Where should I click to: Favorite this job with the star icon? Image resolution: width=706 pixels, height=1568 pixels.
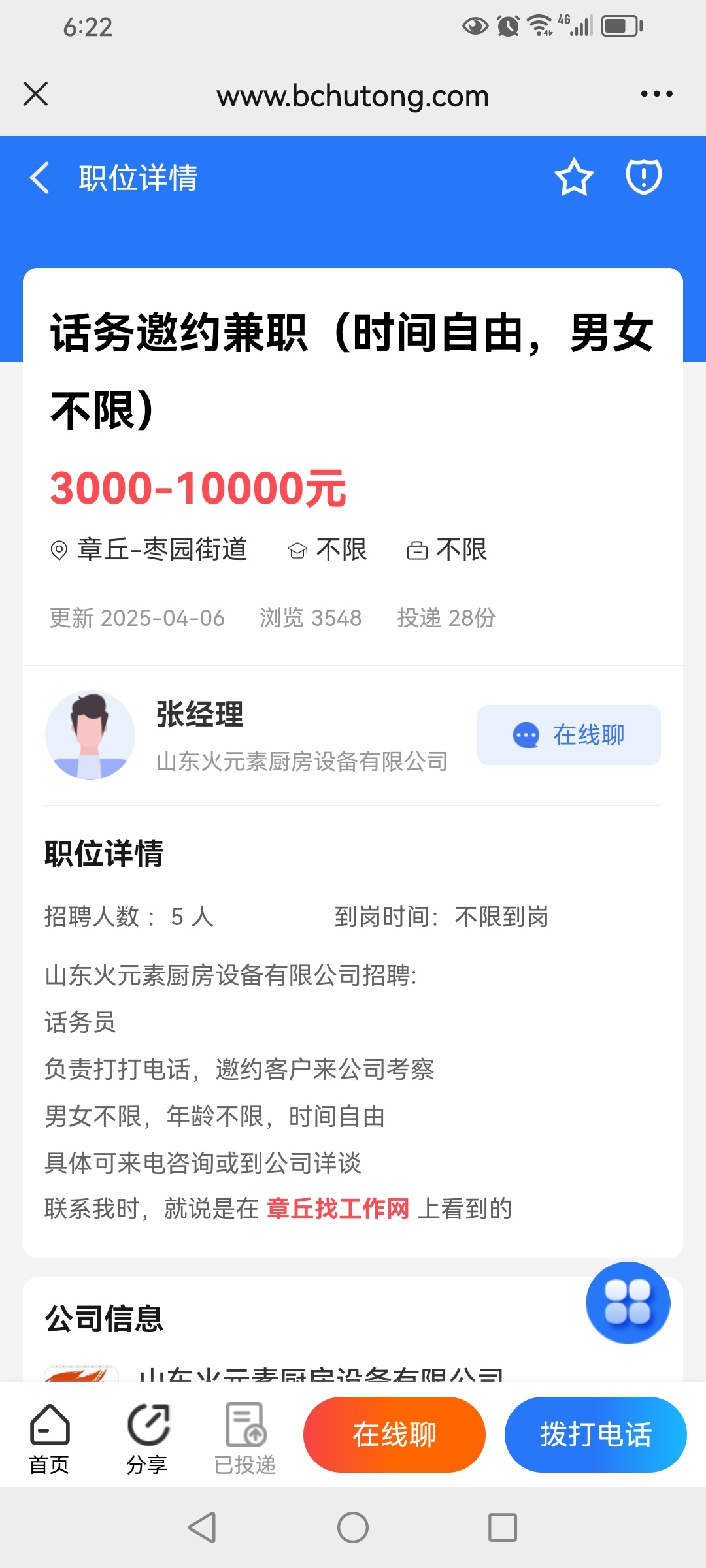click(x=574, y=178)
